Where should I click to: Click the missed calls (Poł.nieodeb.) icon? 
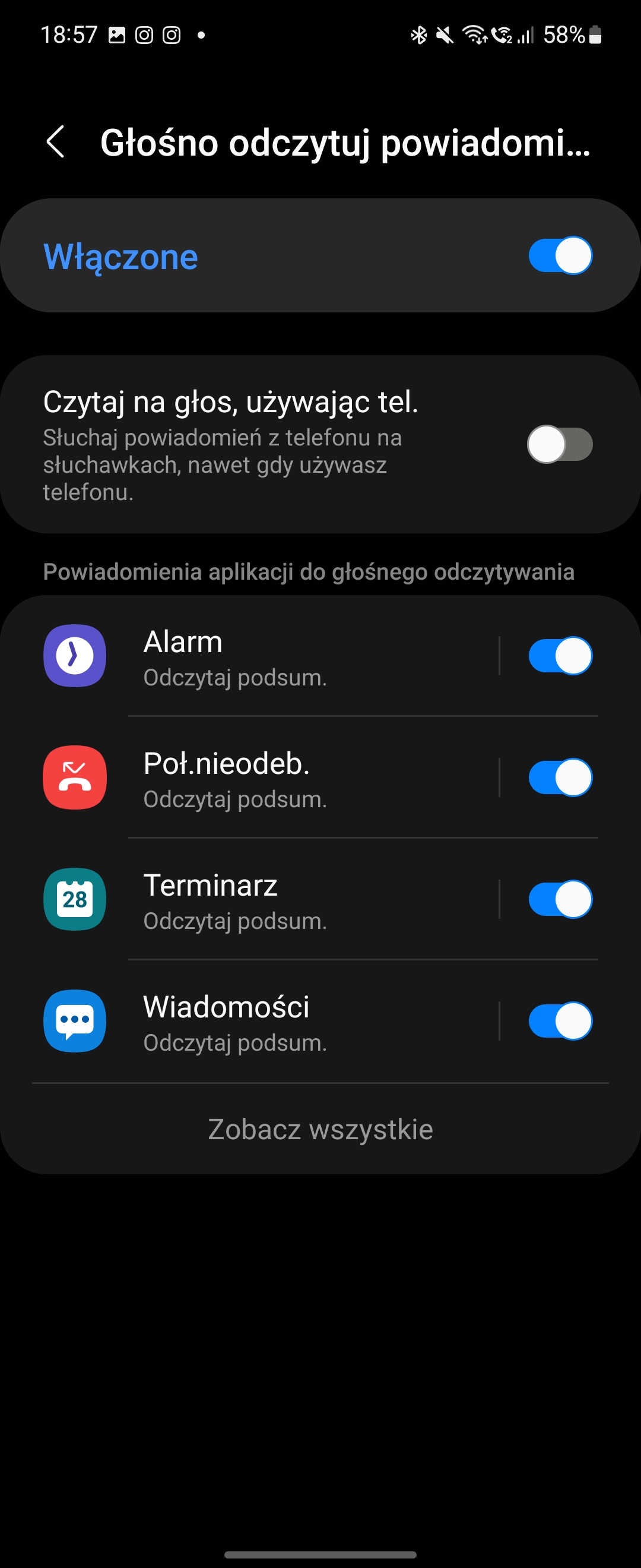click(75, 778)
